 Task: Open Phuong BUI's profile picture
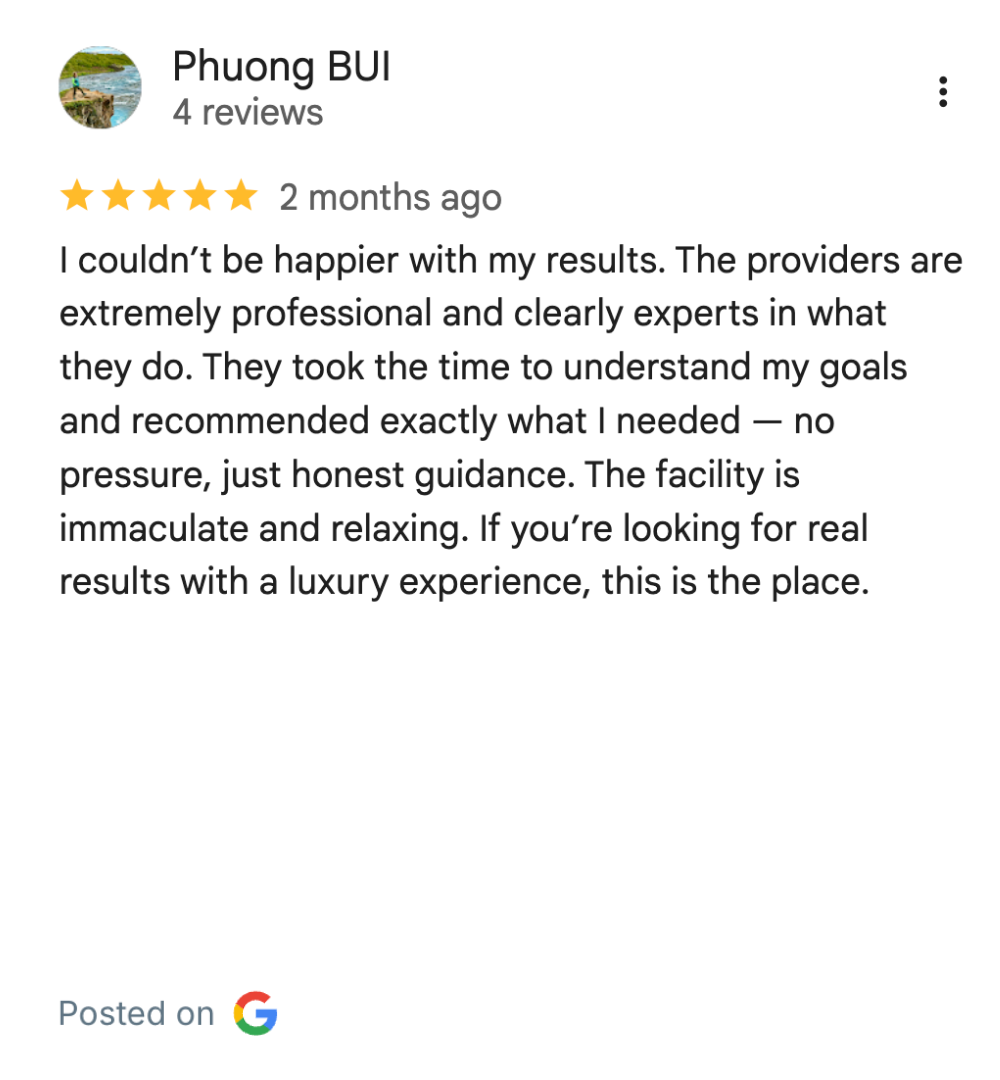coord(100,88)
